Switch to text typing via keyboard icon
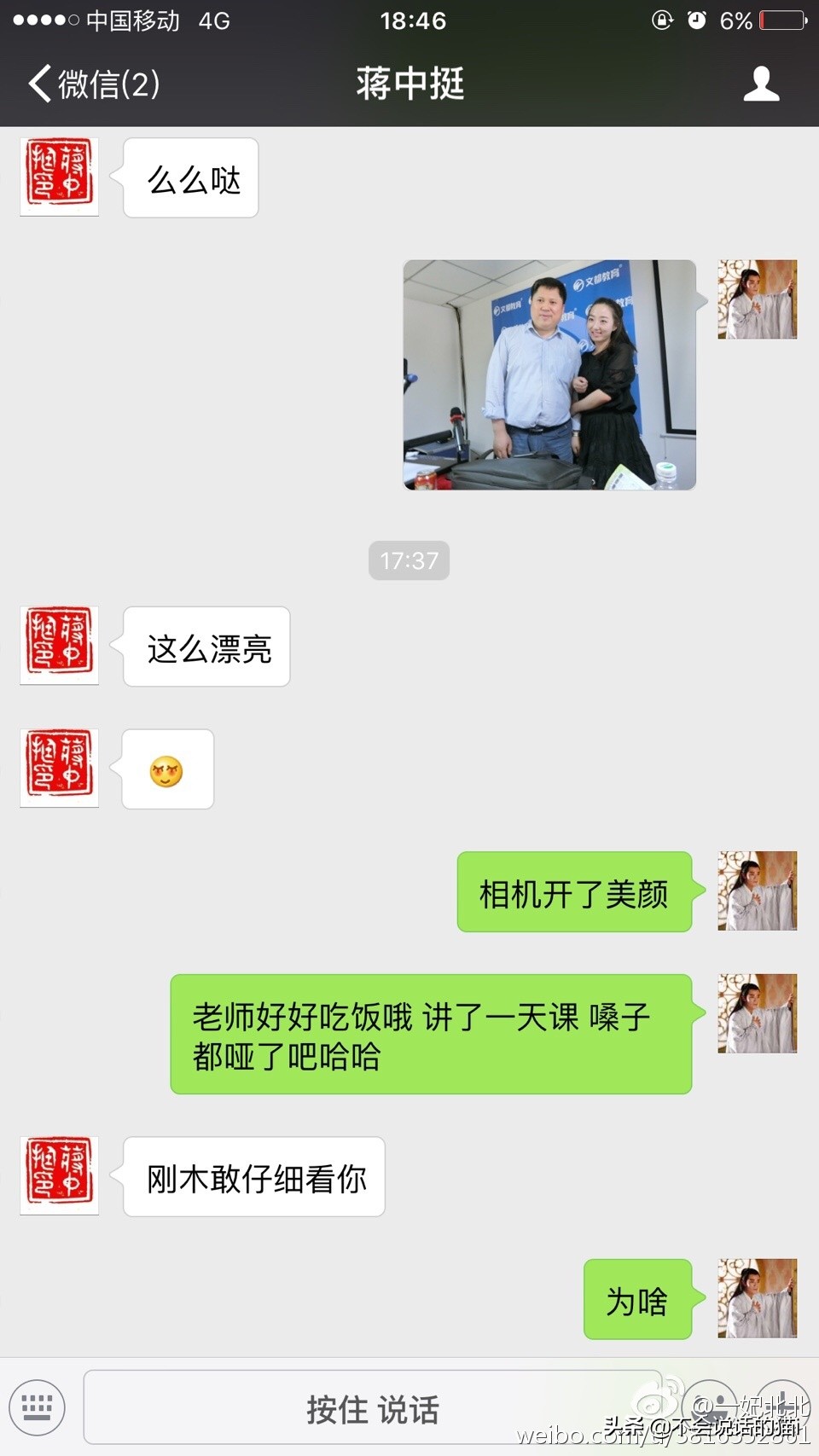 coord(36,1408)
